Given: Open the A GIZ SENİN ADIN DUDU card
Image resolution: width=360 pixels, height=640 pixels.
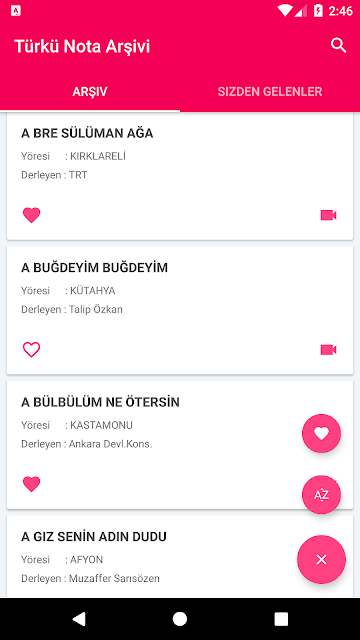Looking at the screenshot, I should 180,557.
